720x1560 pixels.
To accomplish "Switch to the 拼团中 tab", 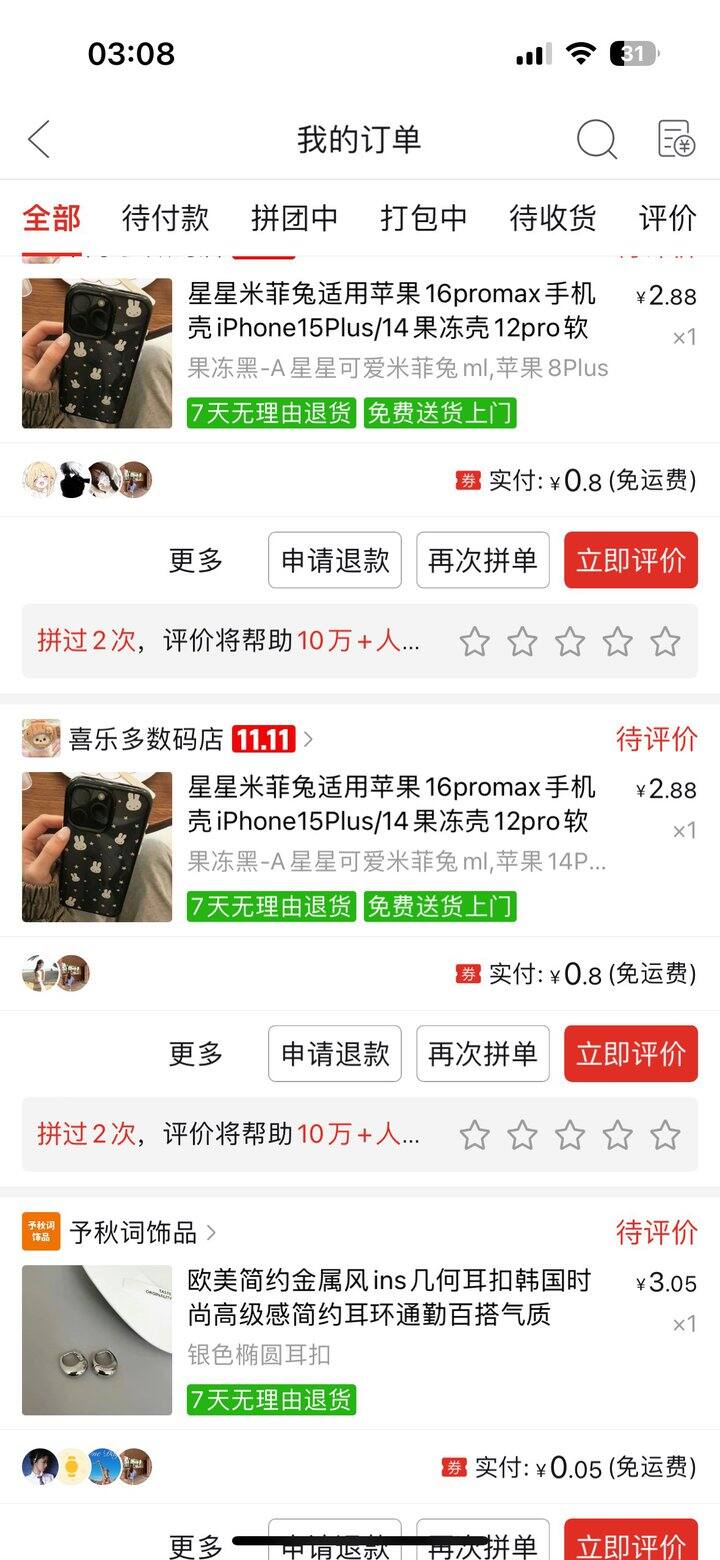I will click(x=294, y=217).
